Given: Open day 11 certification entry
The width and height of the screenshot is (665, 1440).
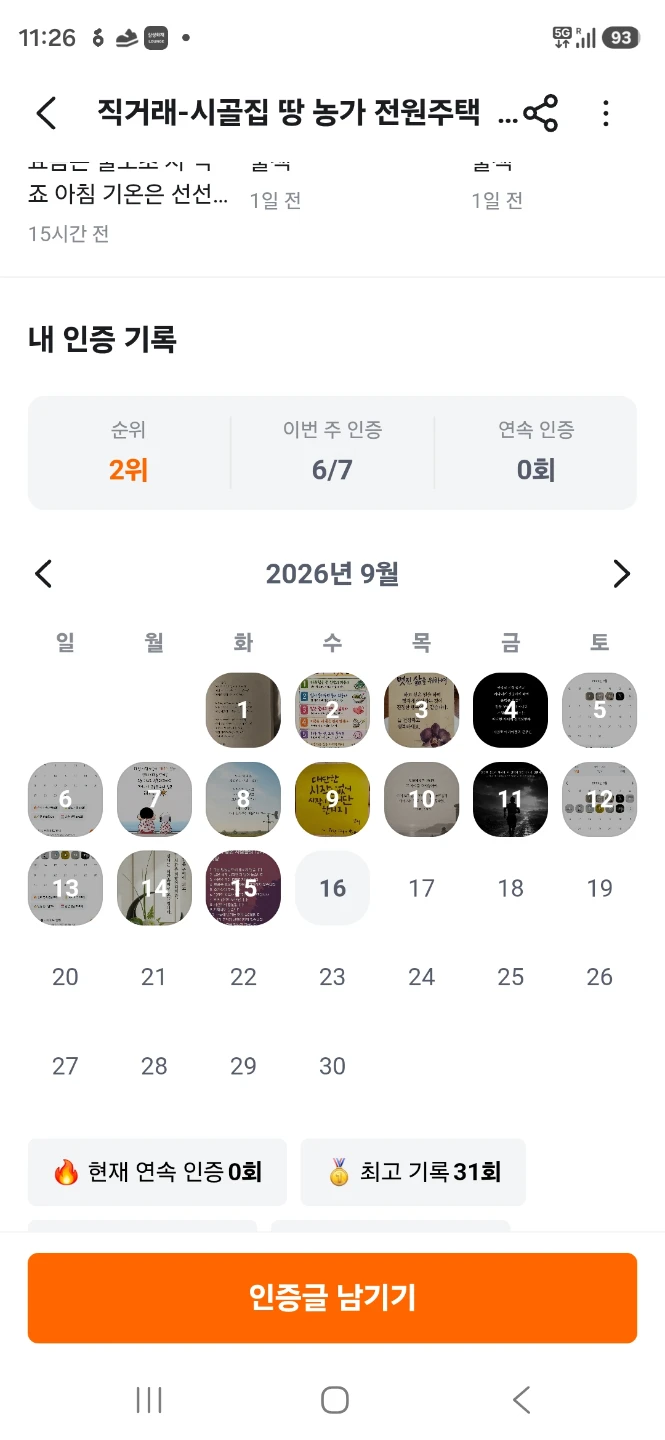Looking at the screenshot, I should pos(510,799).
